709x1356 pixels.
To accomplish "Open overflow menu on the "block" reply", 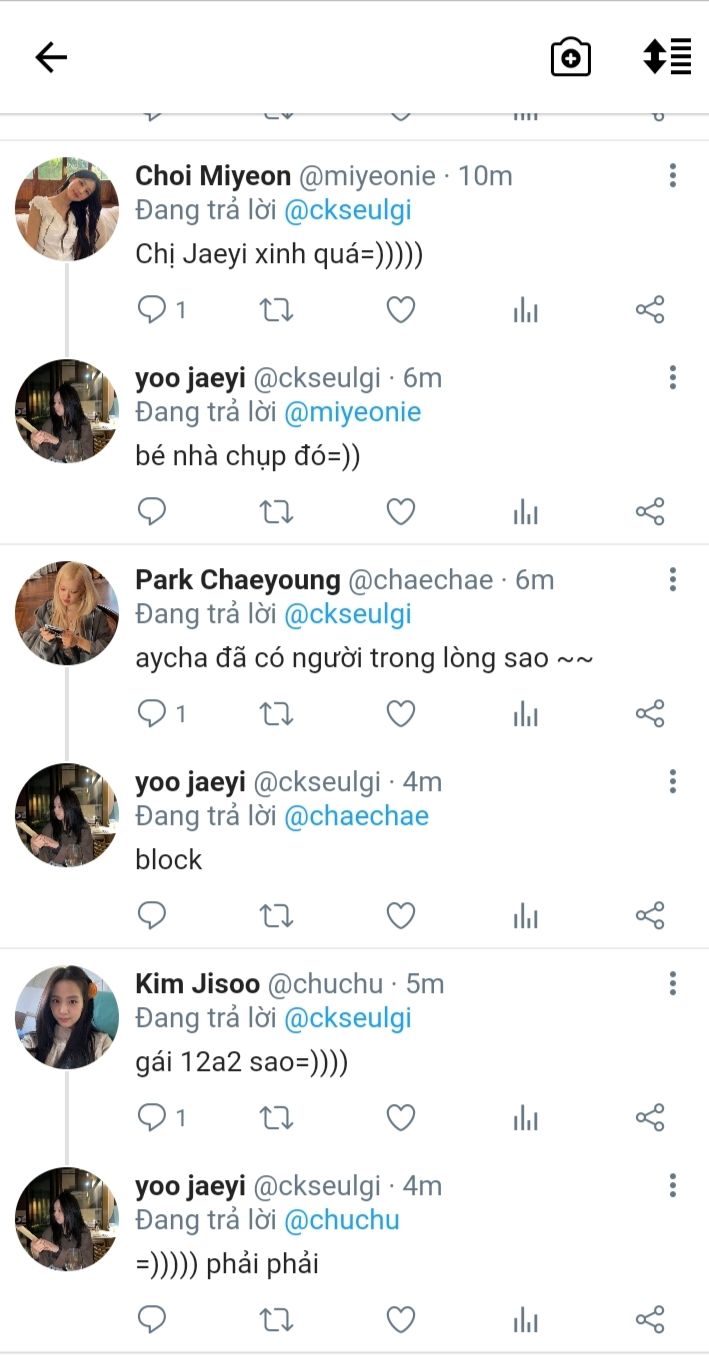I will (x=672, y=781).
